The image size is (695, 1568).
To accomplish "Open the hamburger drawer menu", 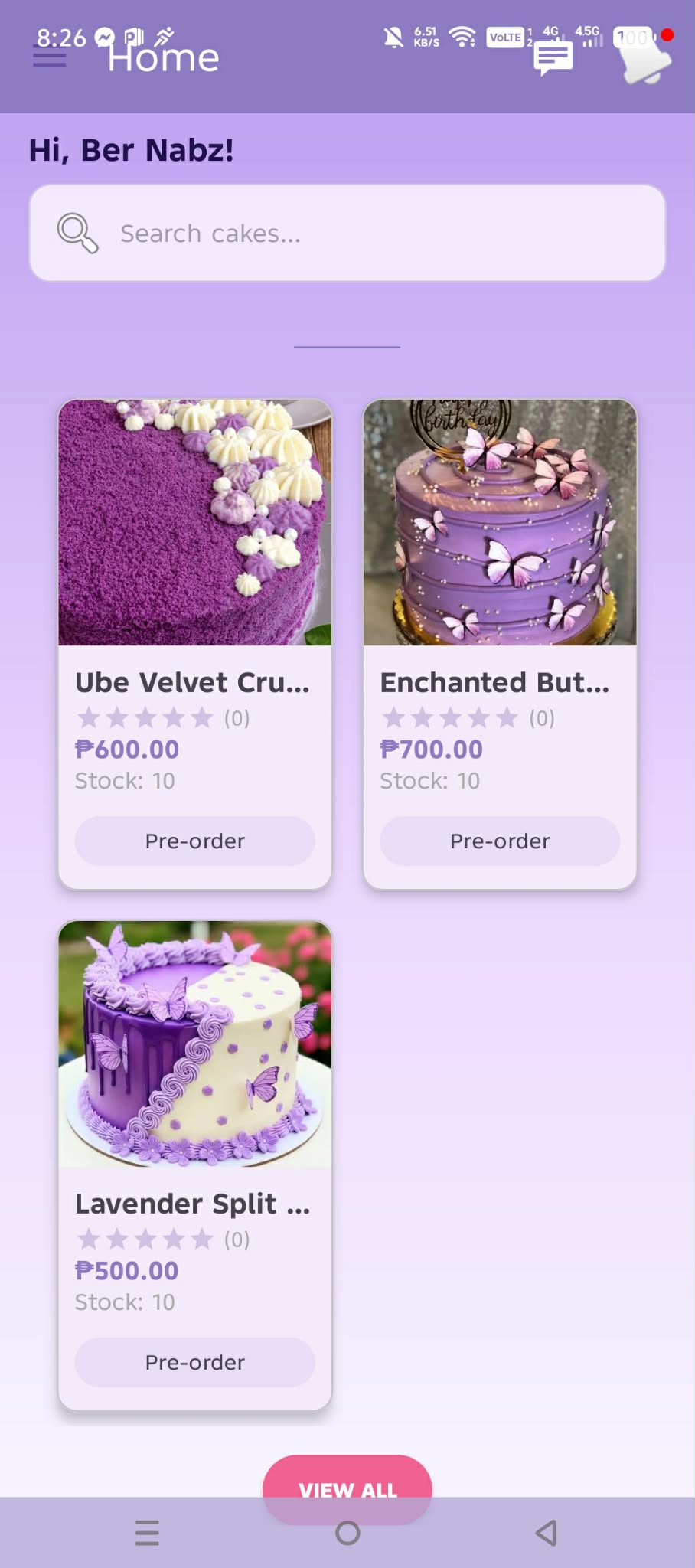I will point(50,57).
